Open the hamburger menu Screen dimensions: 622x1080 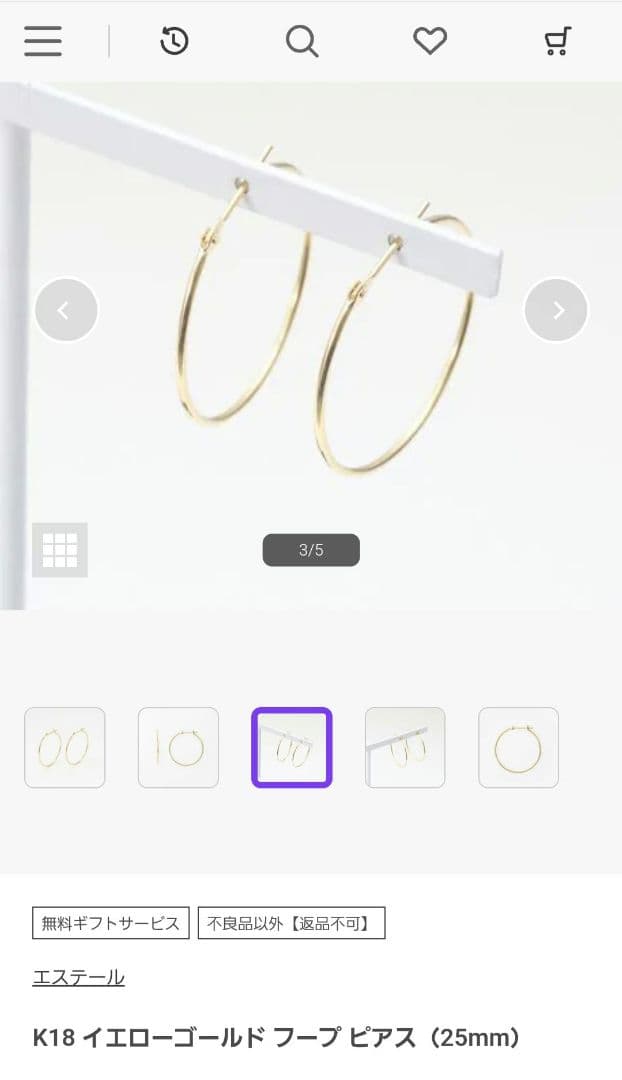tap(43, 41)
